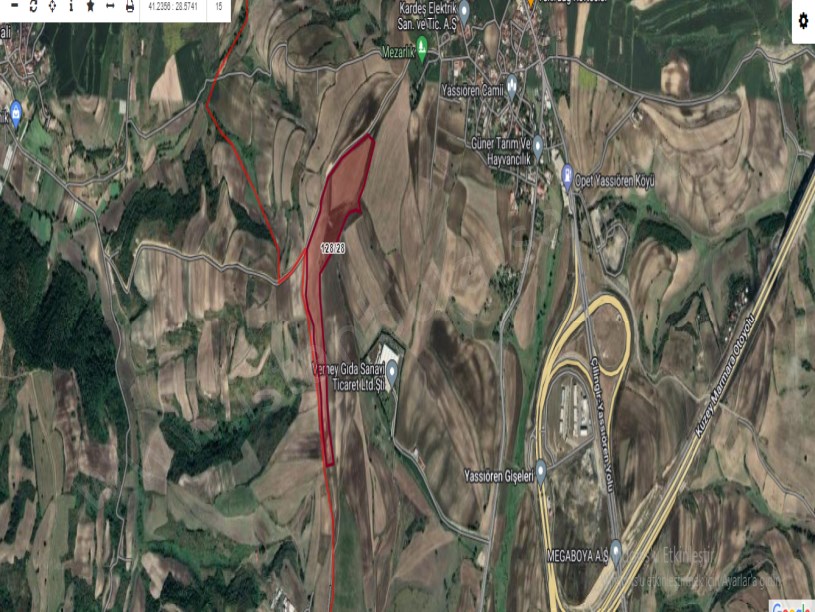This screenshot has height=612, width=815.
Task: Open Yassıören Camii marker
Action: click(512, 82)
